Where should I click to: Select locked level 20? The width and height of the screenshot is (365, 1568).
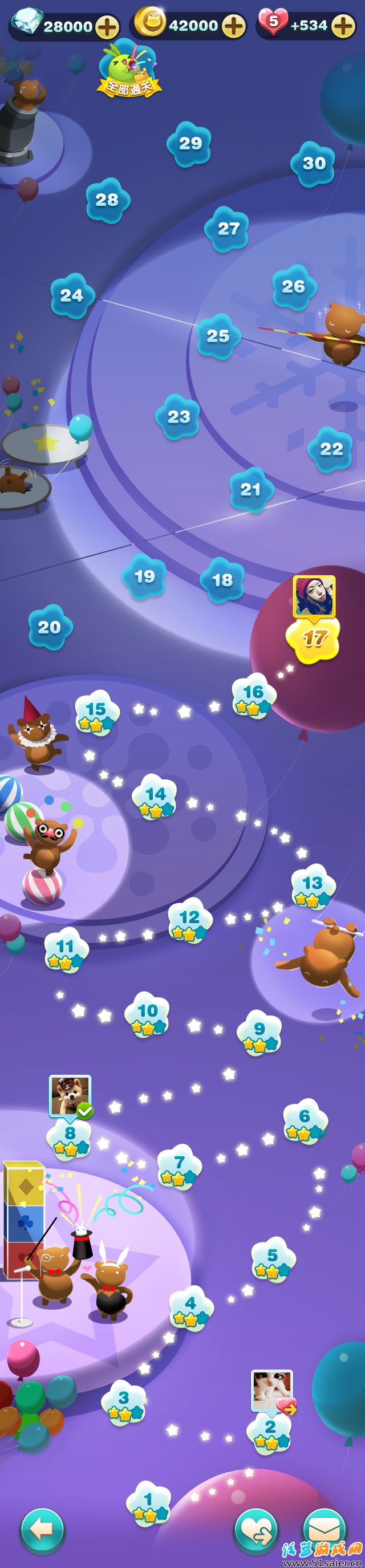[x=50, y=627]
